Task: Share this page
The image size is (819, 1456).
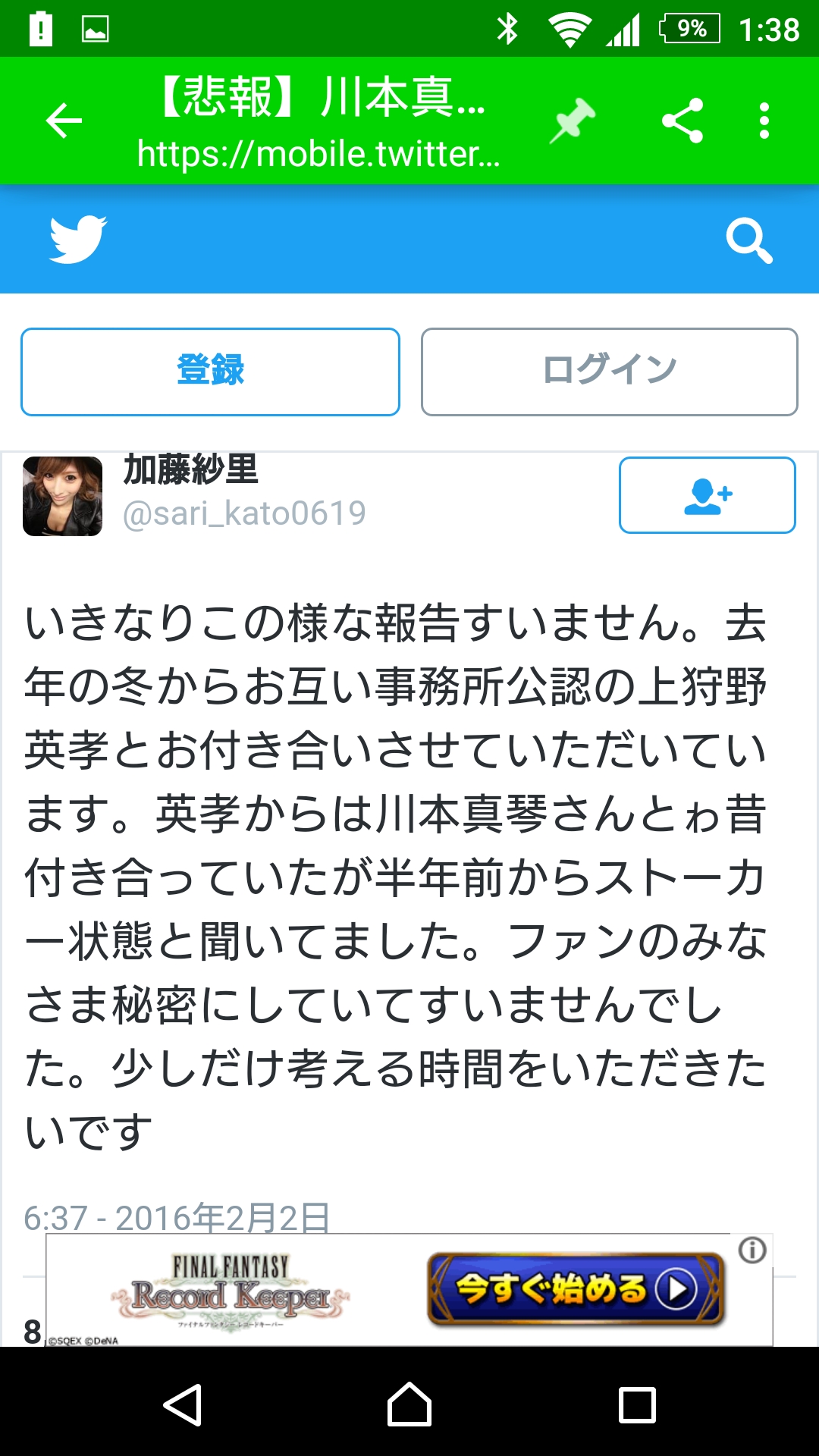Action: (x=682, y=121)
